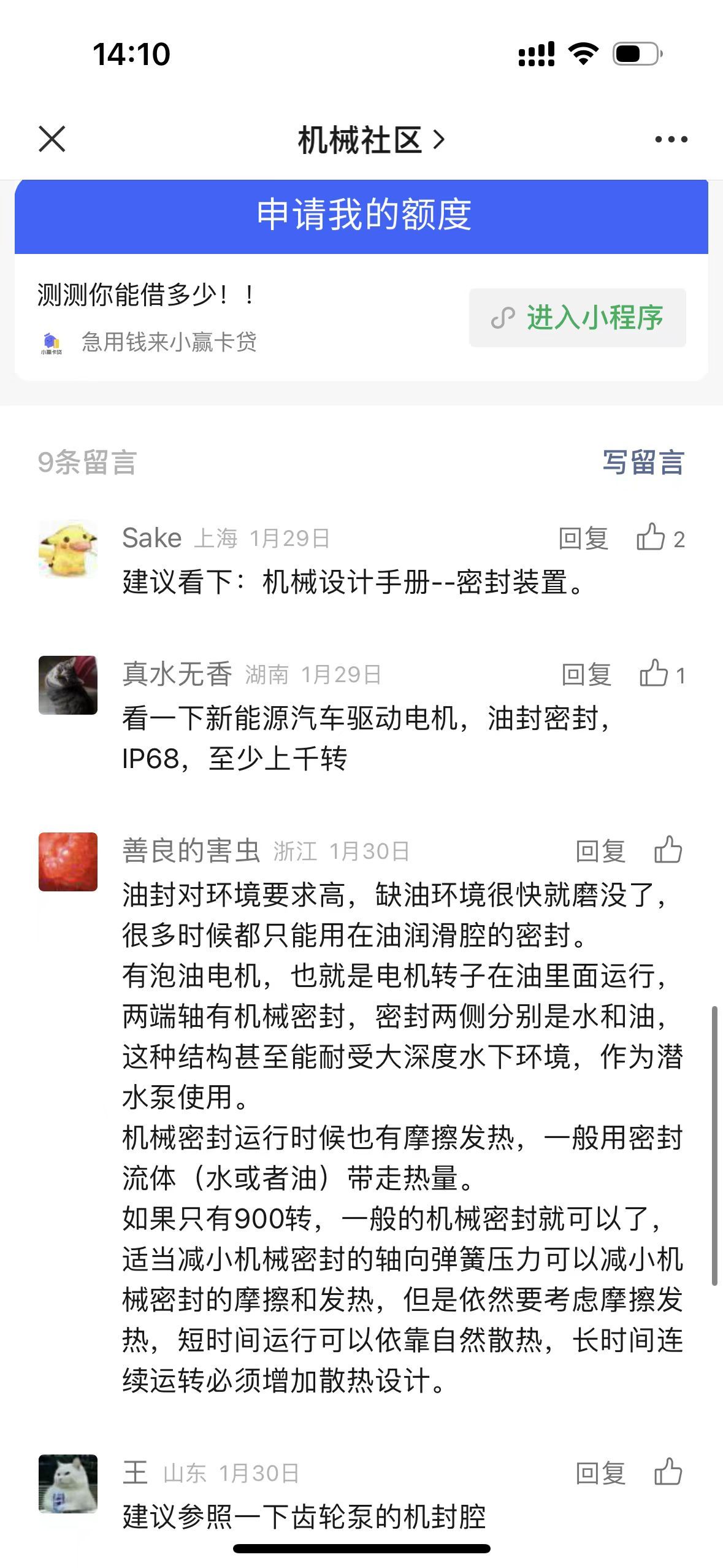Close the article page
The height and width of the screenshot is (1568, 723).
(52, 139)
